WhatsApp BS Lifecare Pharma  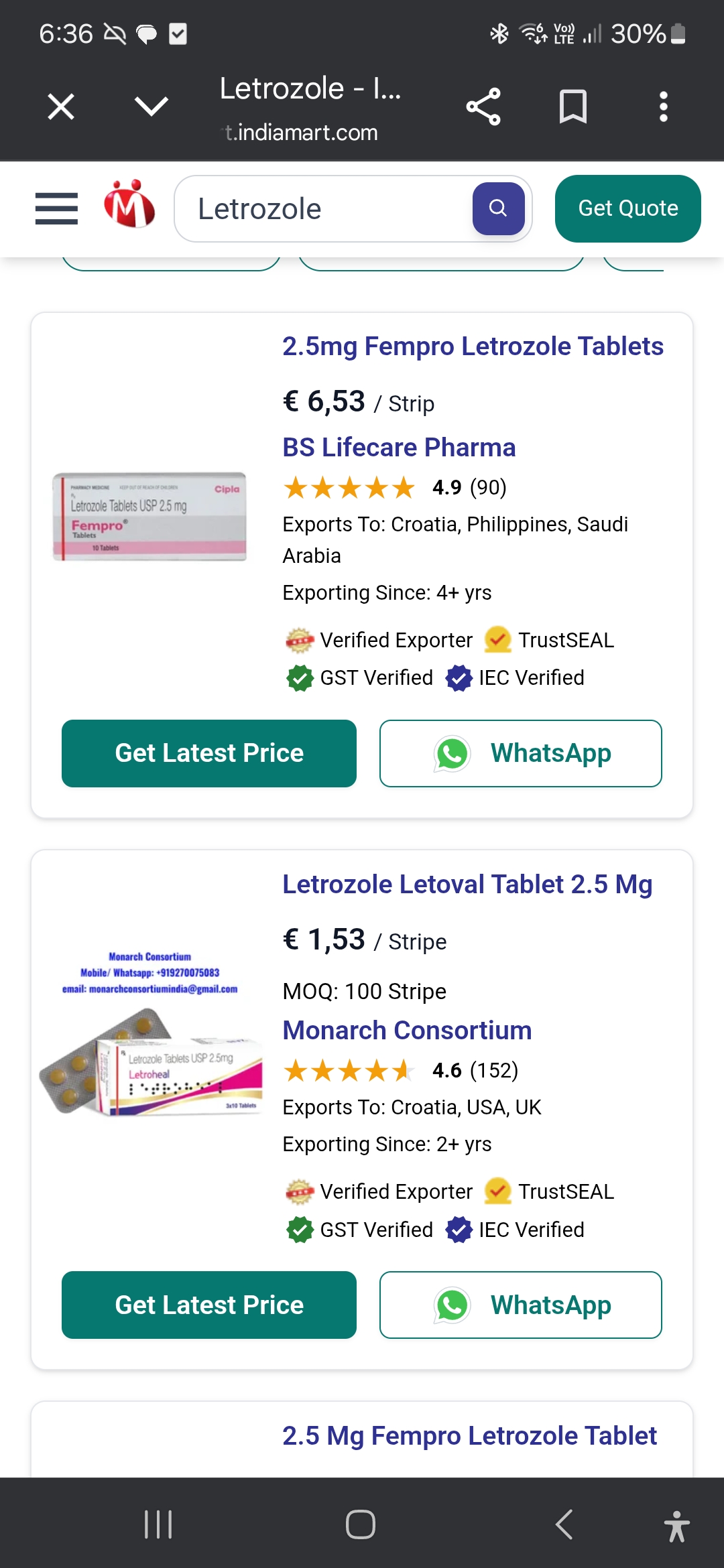pyautogui.click(x=520, y=753)
